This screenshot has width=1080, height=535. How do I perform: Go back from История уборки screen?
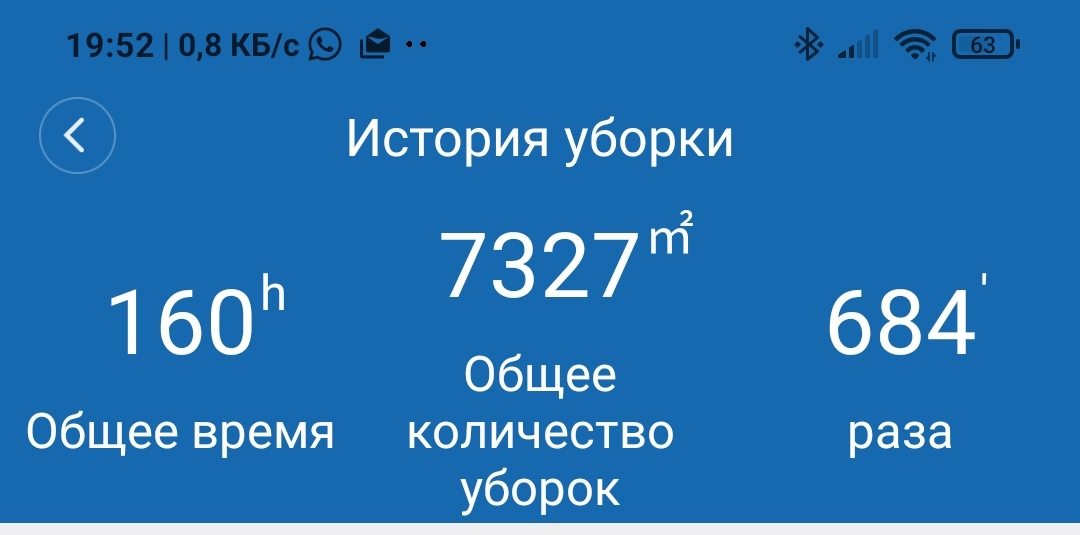coord(77,135)
